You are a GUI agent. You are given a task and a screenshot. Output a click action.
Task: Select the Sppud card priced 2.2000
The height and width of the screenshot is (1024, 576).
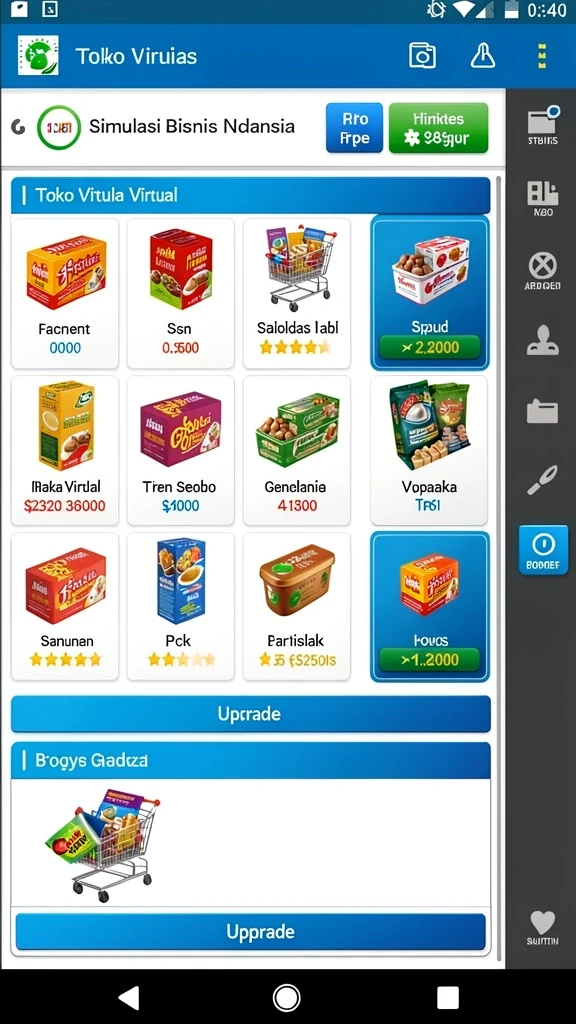click(x=430, y=293)
